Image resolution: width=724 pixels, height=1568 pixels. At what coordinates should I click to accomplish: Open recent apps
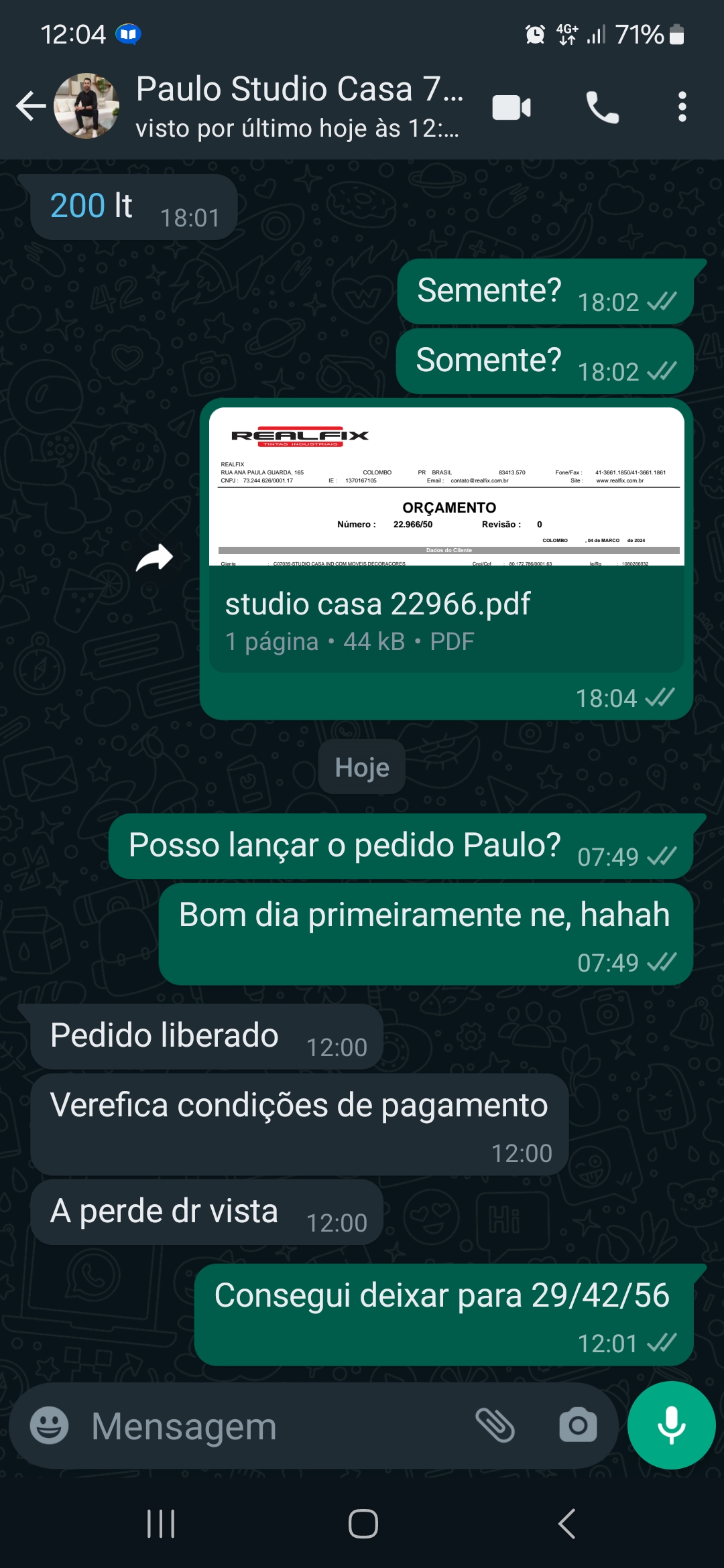(161, 1524)
